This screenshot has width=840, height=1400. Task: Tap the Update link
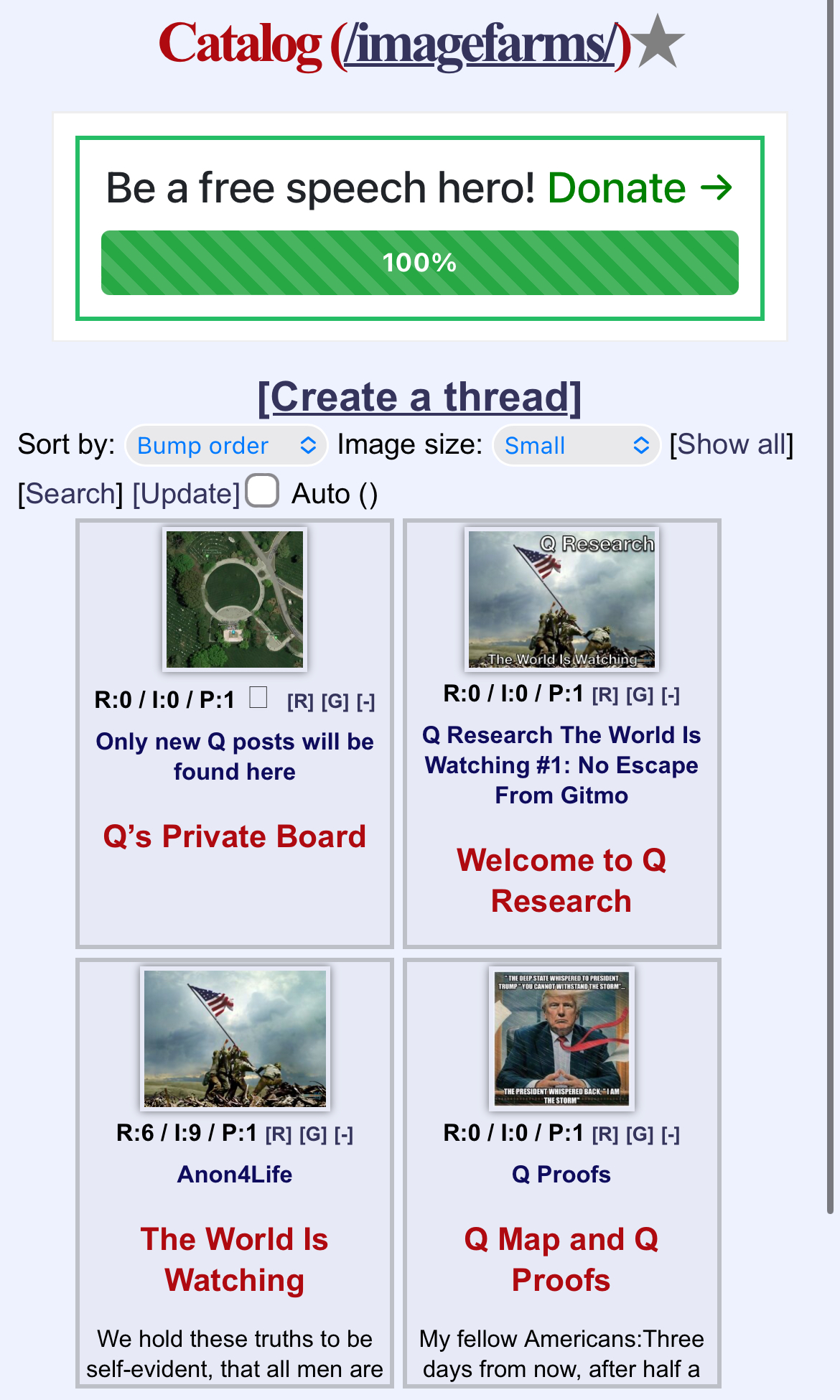click(187, 494)
